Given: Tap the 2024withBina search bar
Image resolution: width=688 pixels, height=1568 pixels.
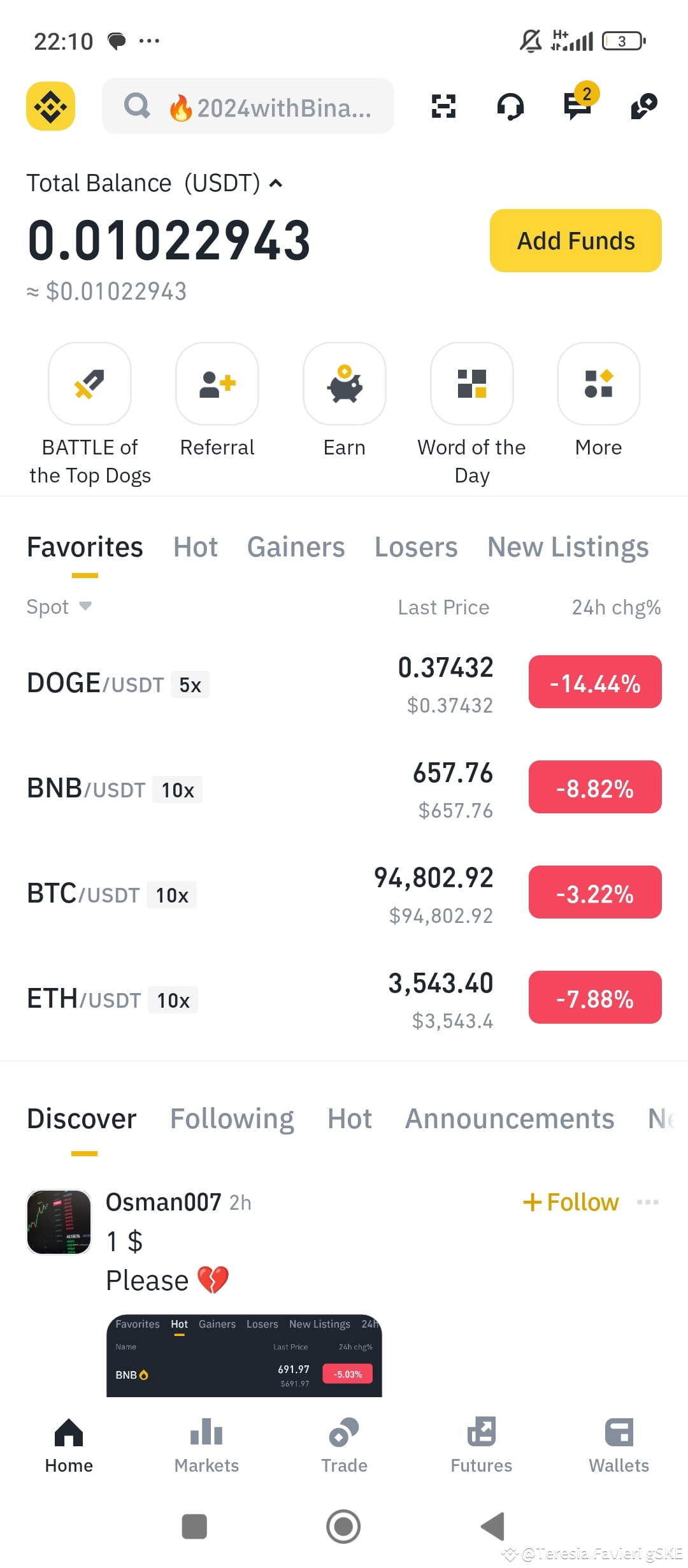Looking at the screenshot, I should click(x=248, y=106).
